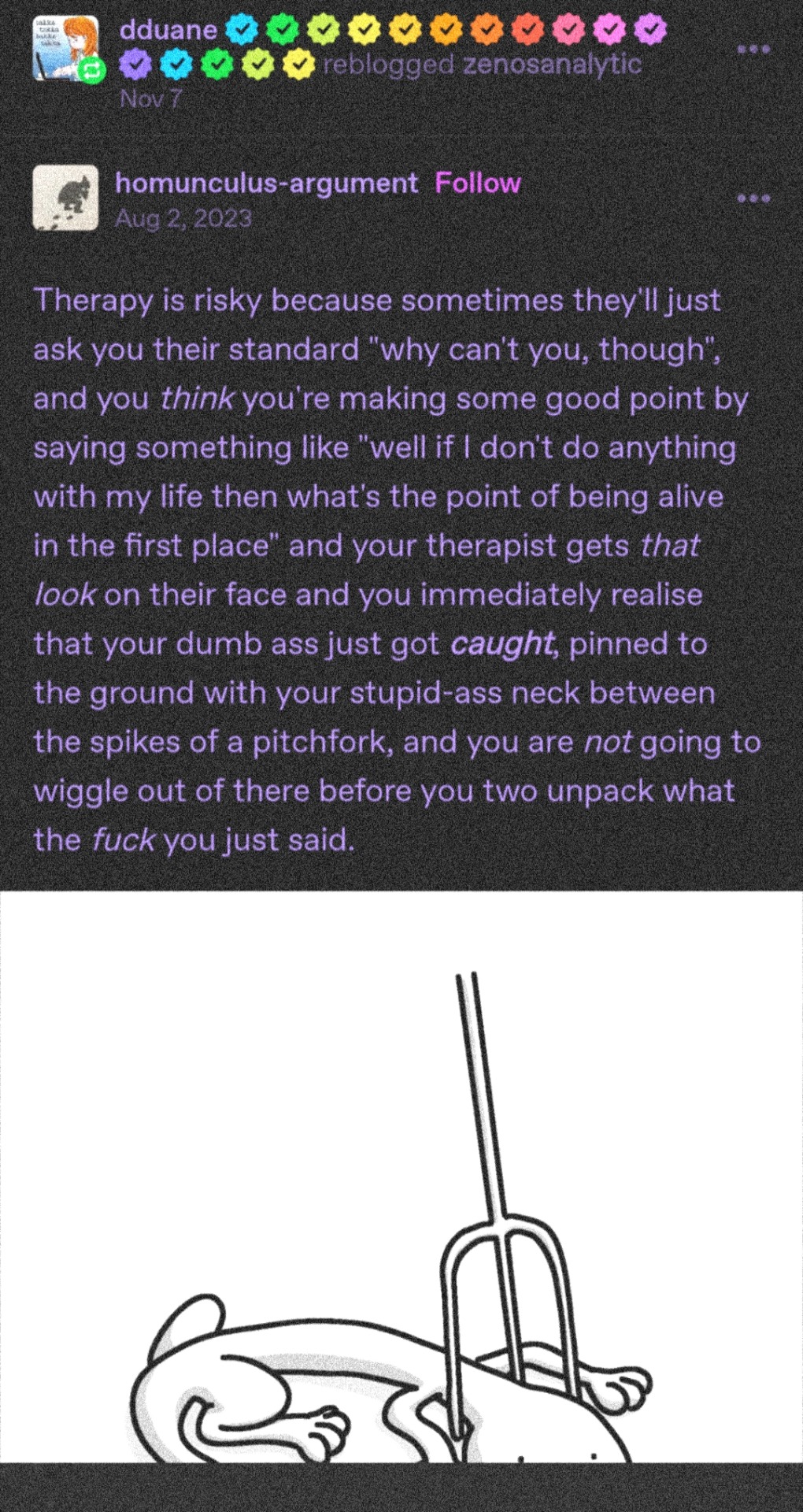This screenshot has height=1512, width=803.
Task: Open the zenosanalytic blog link
Action: point(552,65)
